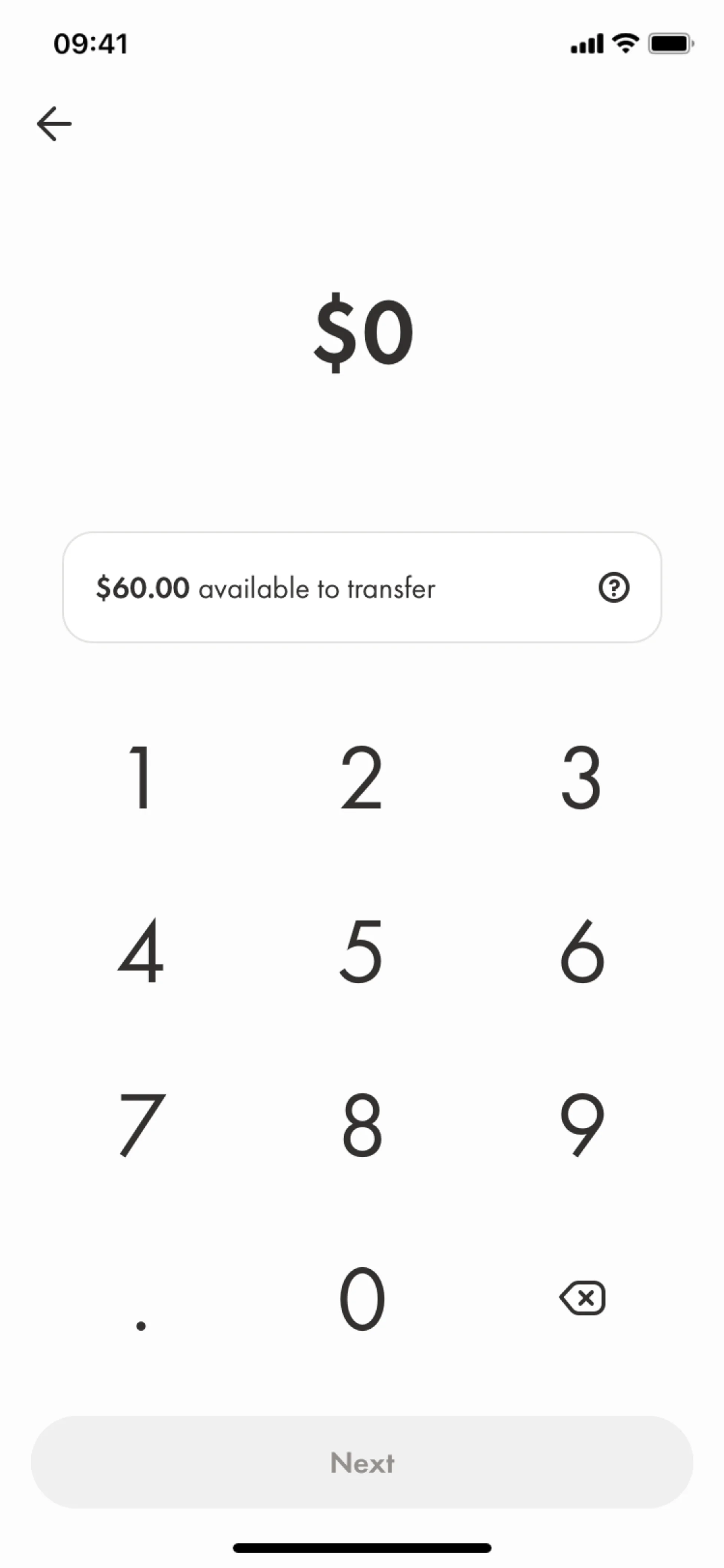Select digit 3 on the keypad
The image size is (724, 1568).
point(581,777)
